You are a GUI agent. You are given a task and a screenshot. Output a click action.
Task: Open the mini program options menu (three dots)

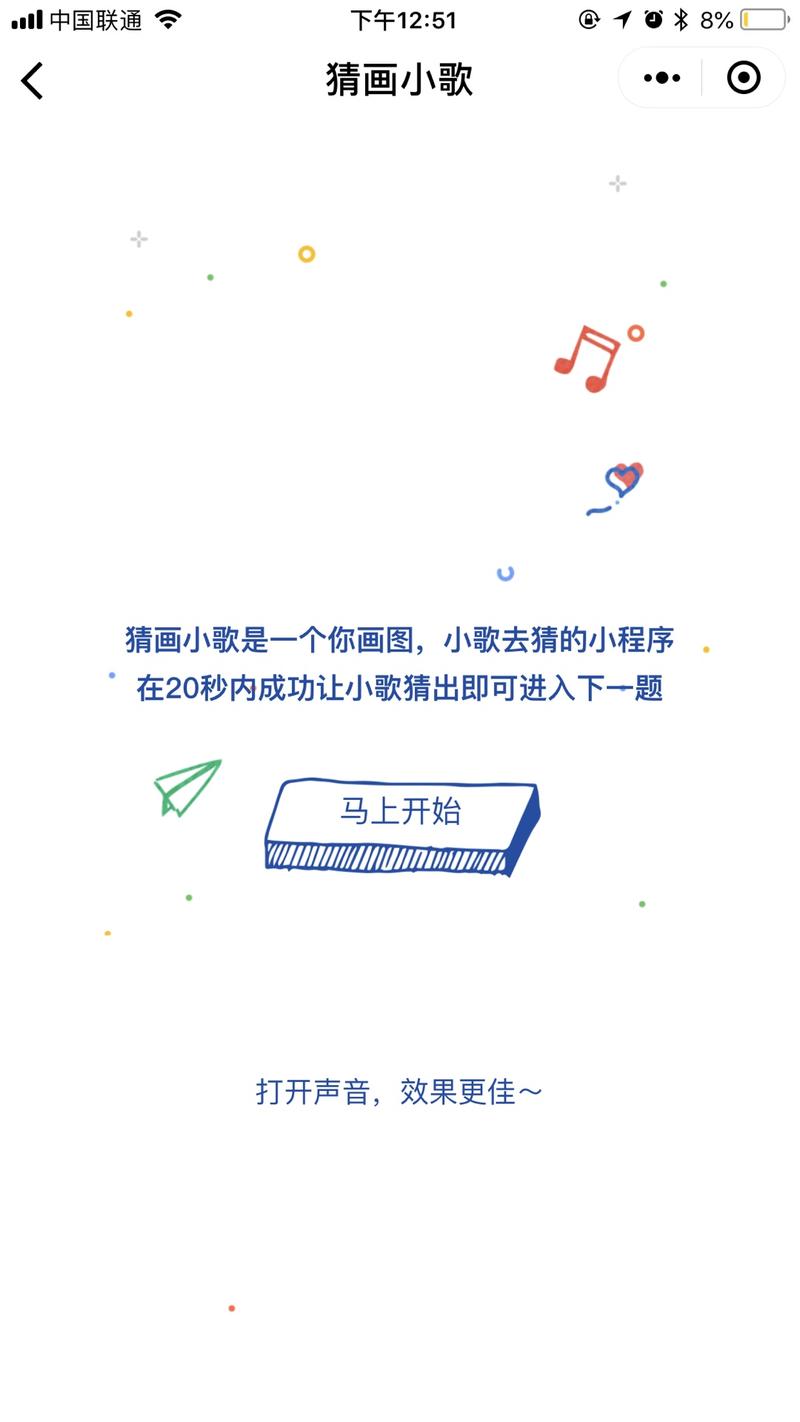tap(660, 77)
